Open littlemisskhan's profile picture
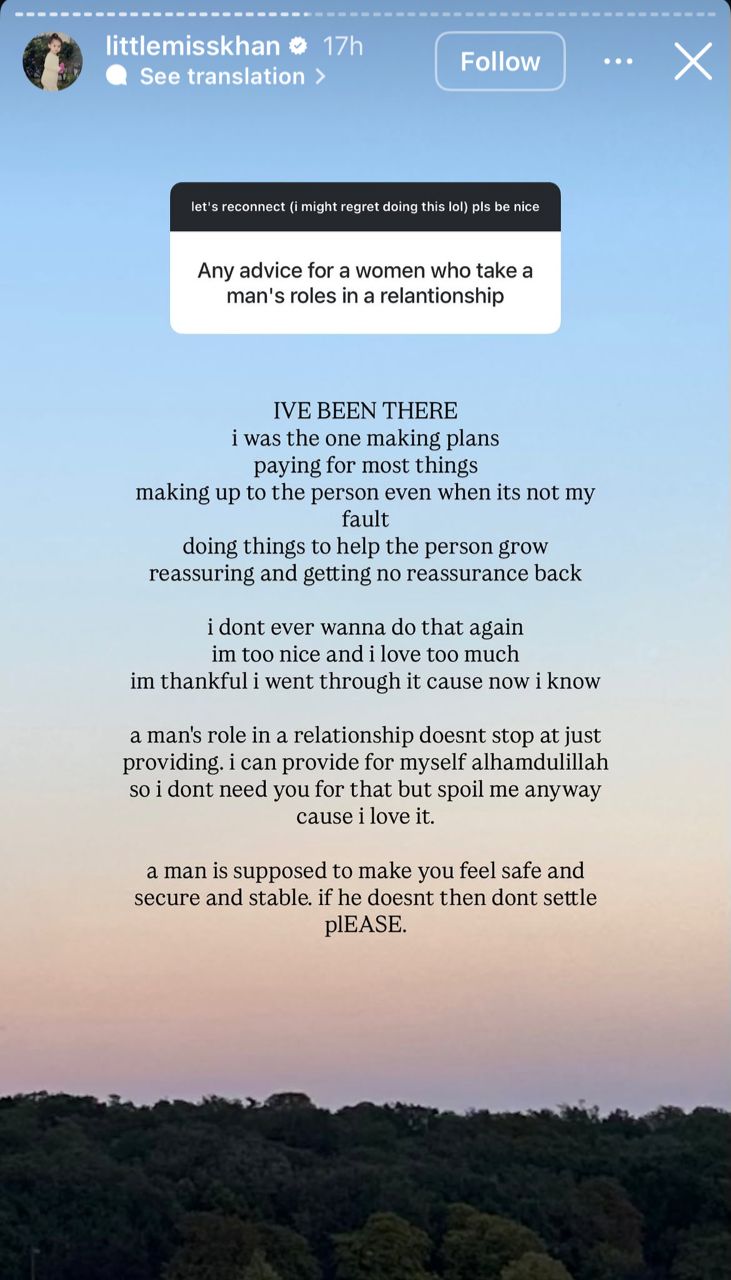The image size is (731, 1280). (52, 61)
